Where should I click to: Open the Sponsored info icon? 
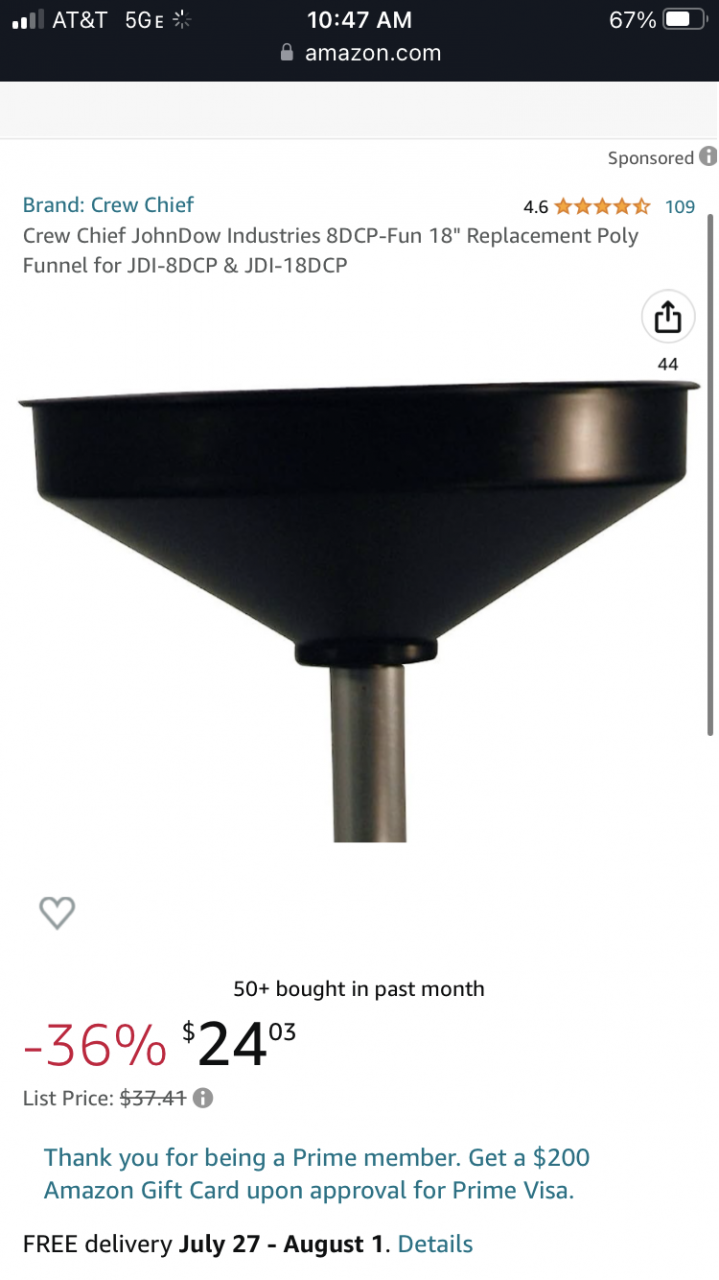tap(708, 157)
